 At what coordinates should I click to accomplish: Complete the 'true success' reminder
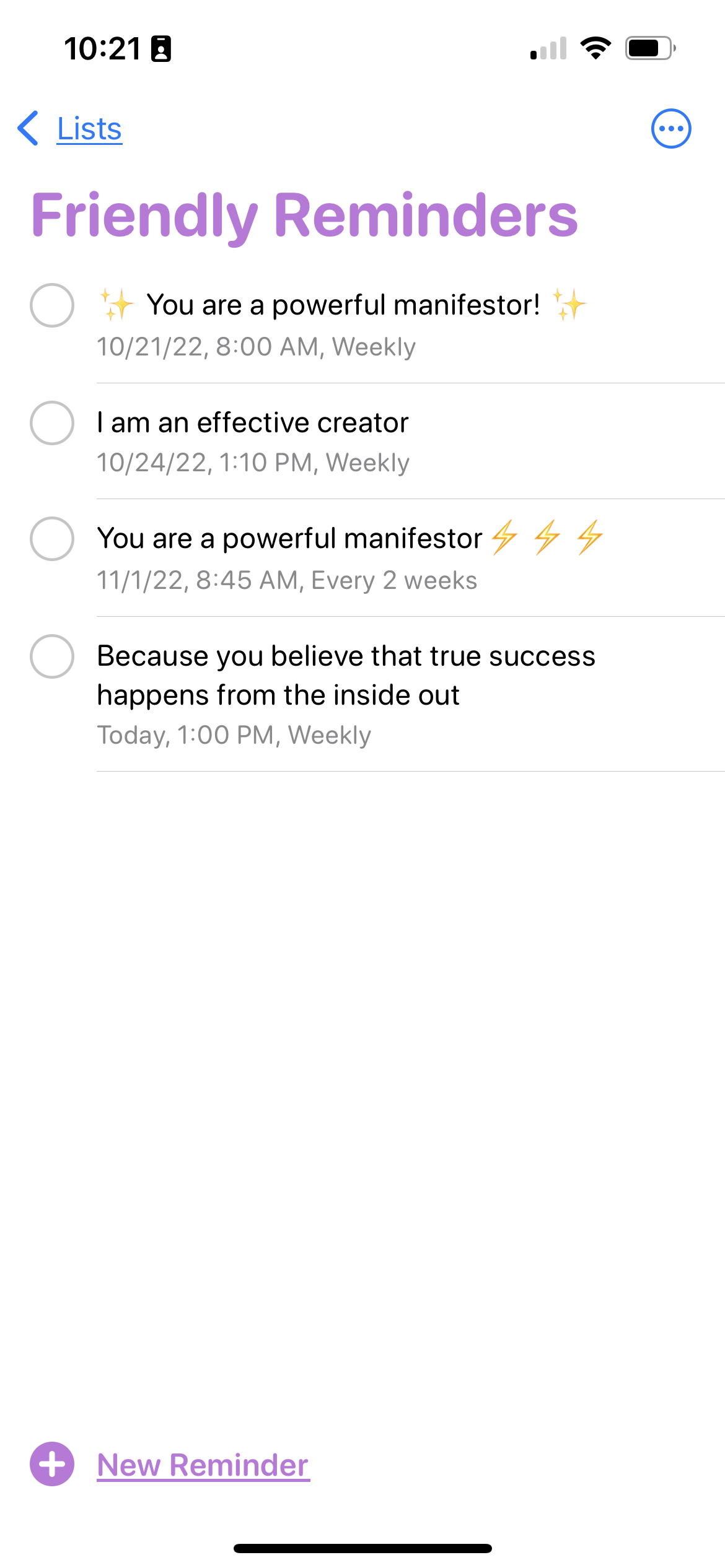click(x=52, y=656)
